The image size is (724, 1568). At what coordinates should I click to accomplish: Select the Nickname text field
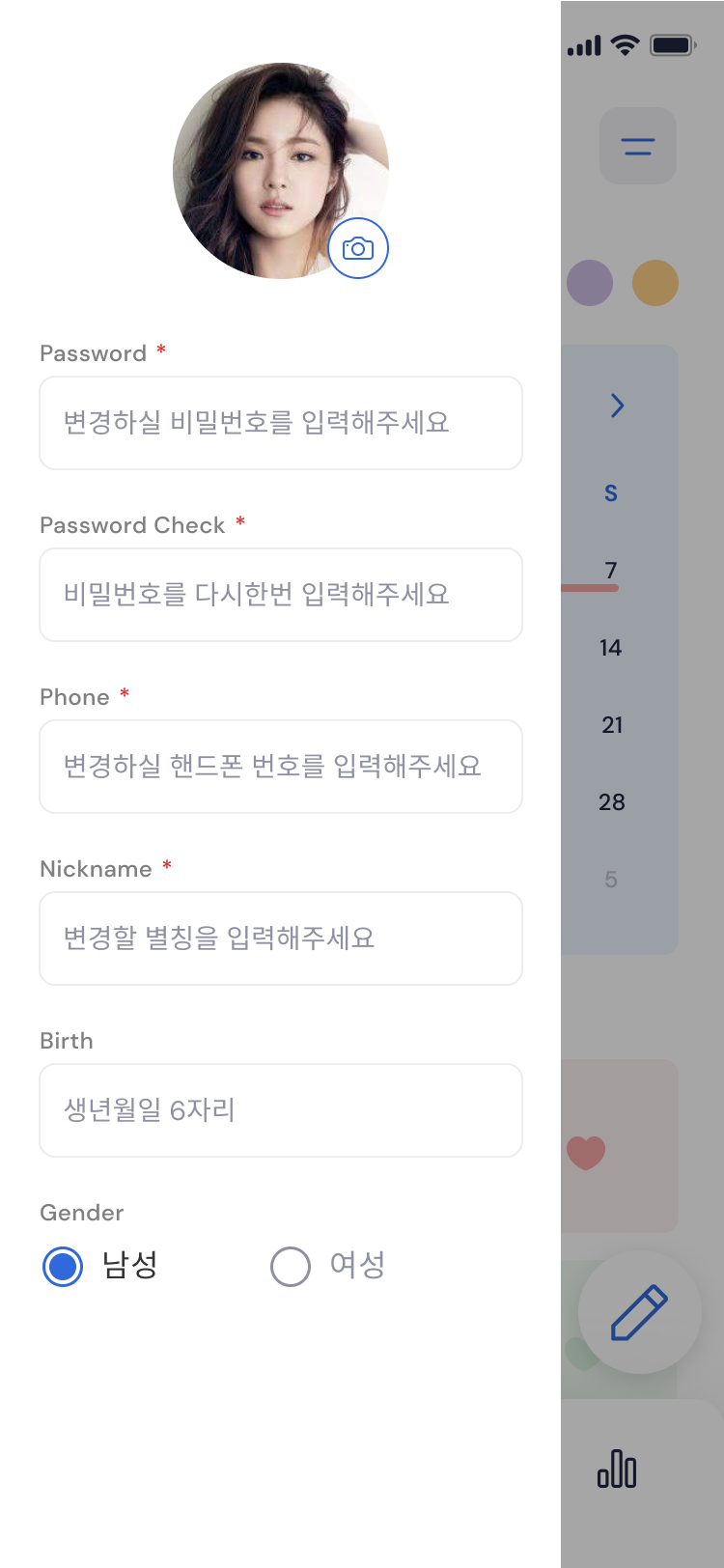point(281,938)
